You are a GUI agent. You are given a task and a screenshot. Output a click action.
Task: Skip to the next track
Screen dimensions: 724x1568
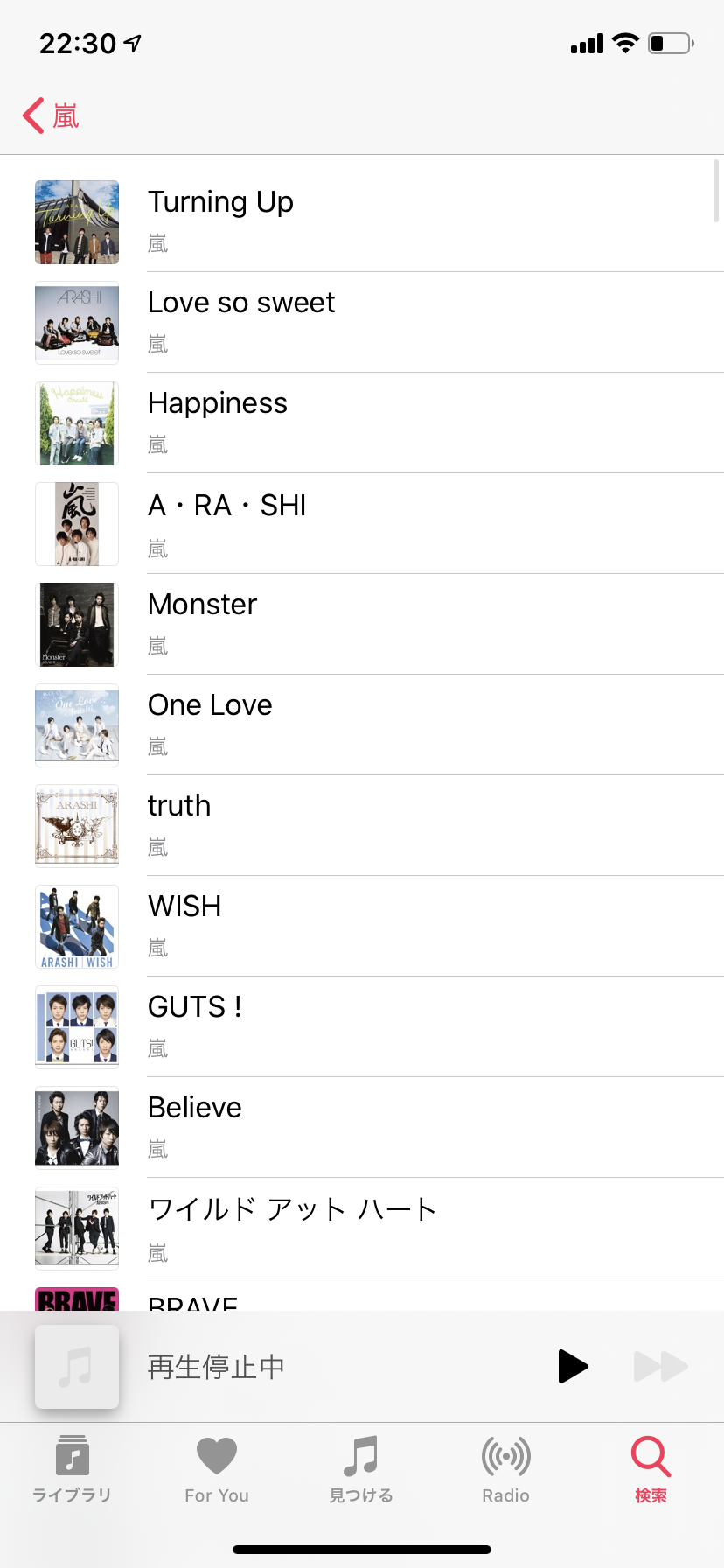pos(661,1366)
